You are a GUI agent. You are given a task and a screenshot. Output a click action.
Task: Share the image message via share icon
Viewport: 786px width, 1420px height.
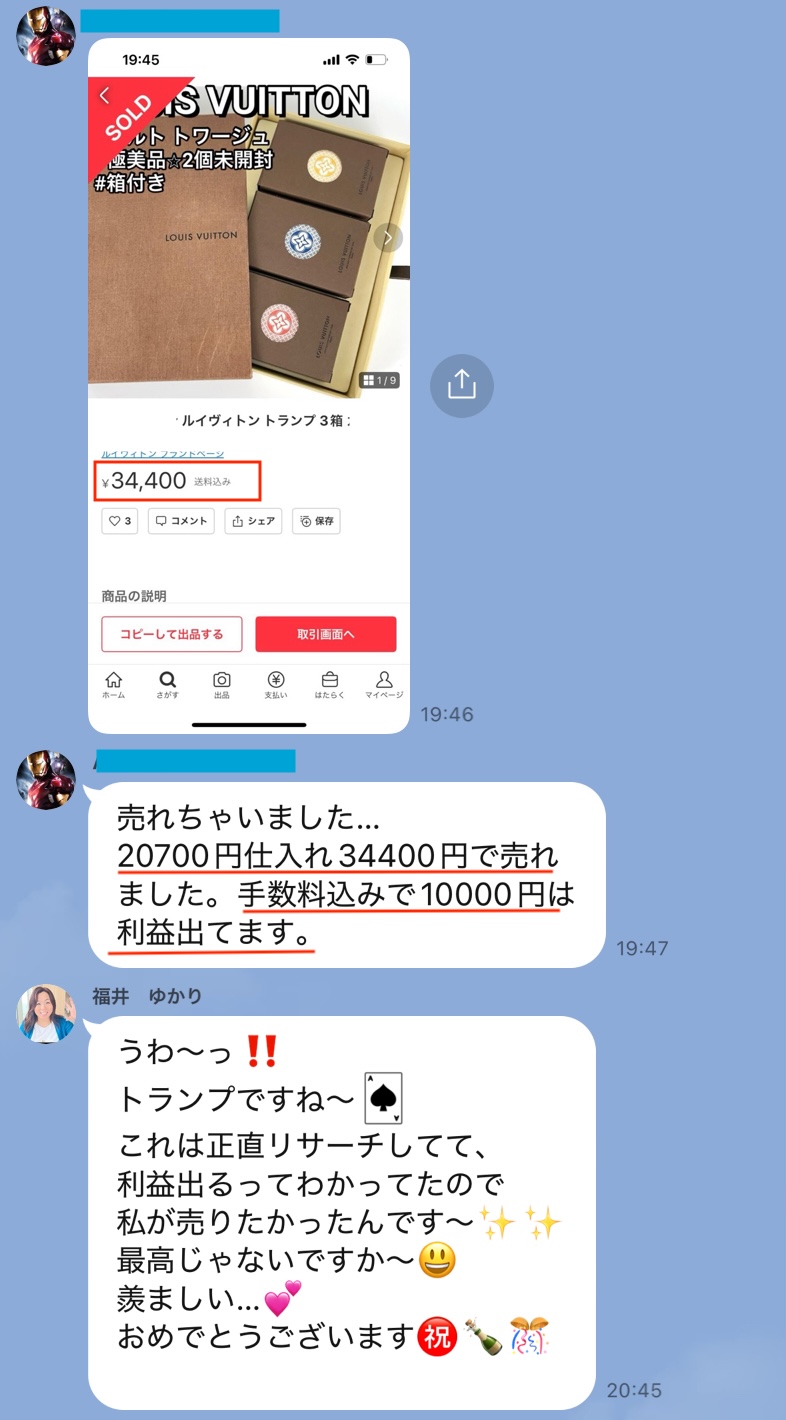point(461,385)
